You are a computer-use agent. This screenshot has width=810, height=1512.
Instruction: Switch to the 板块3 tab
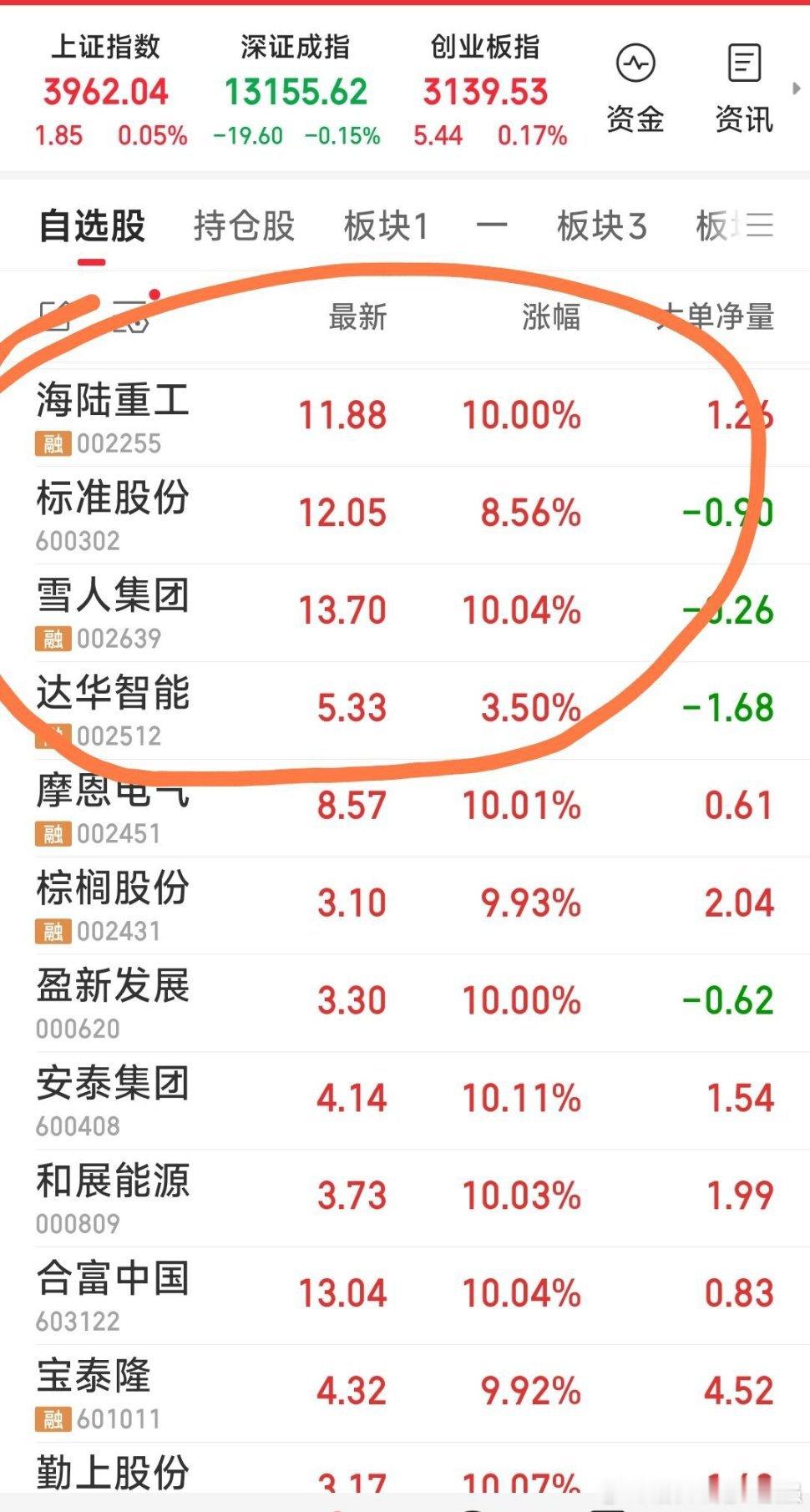coord(600,225)
